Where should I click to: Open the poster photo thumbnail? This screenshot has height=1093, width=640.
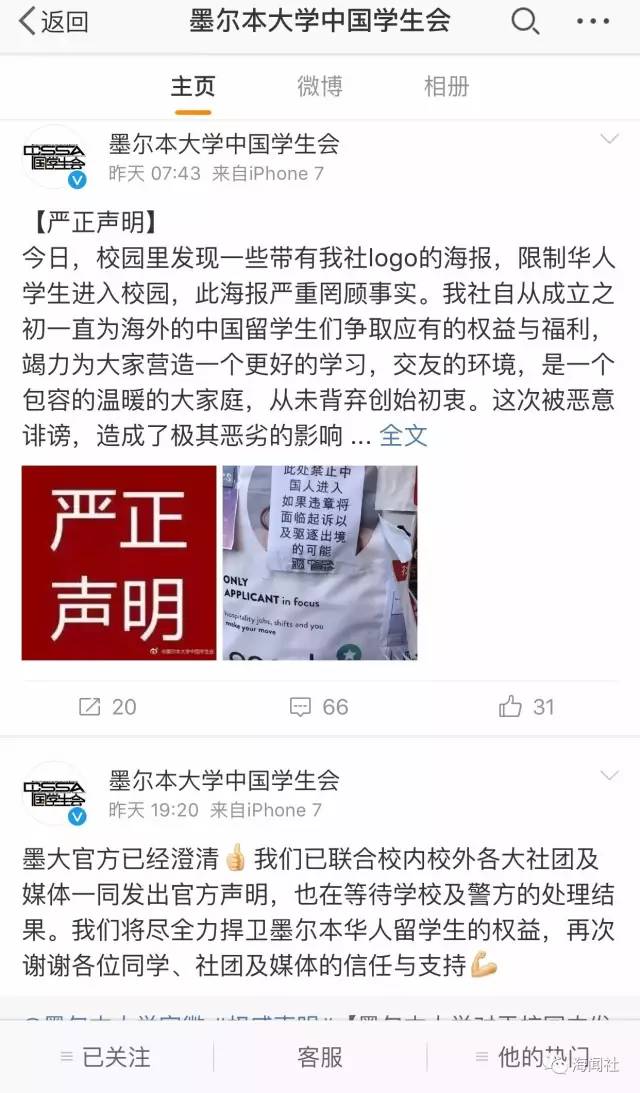tap(320, 563)
